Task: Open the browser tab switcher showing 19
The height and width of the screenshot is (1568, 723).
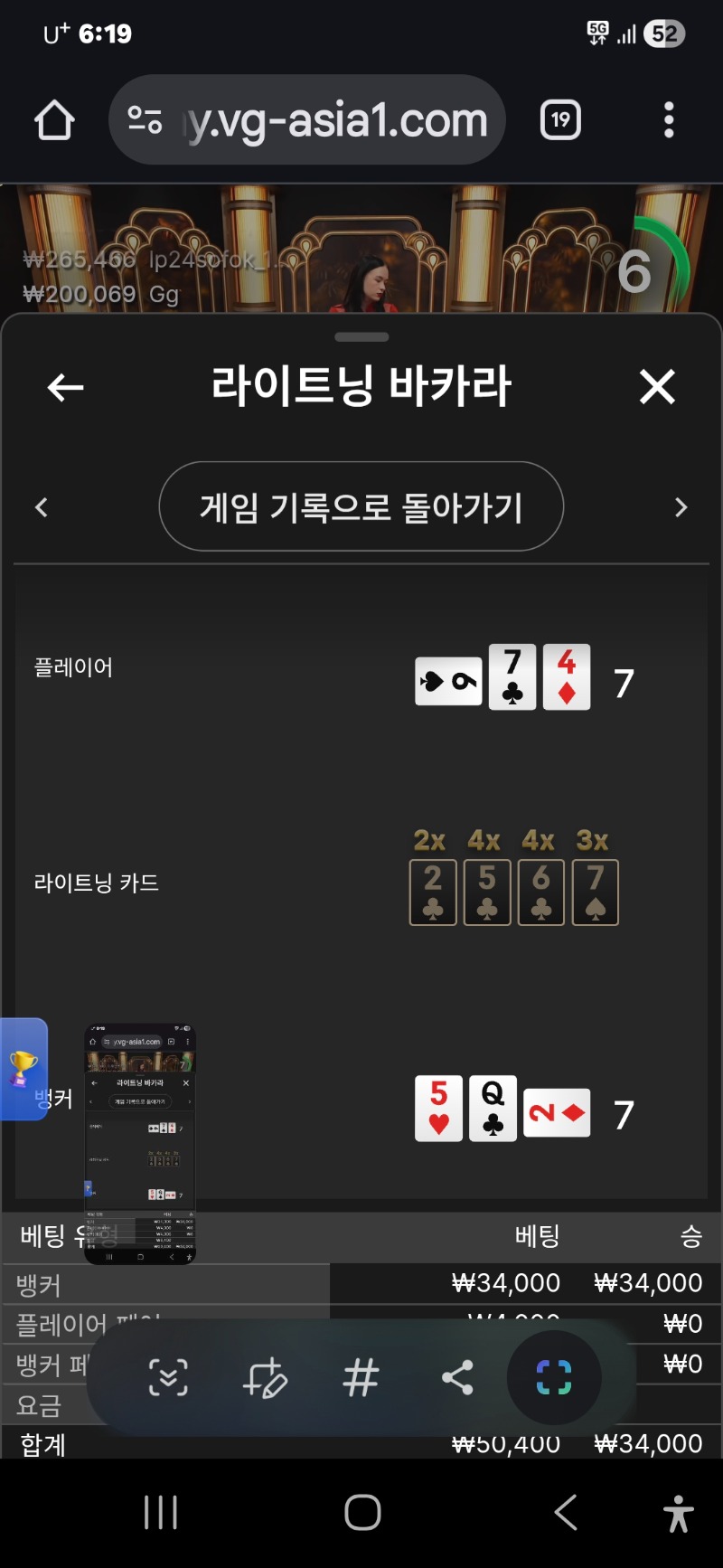Action: click(560, 120)
